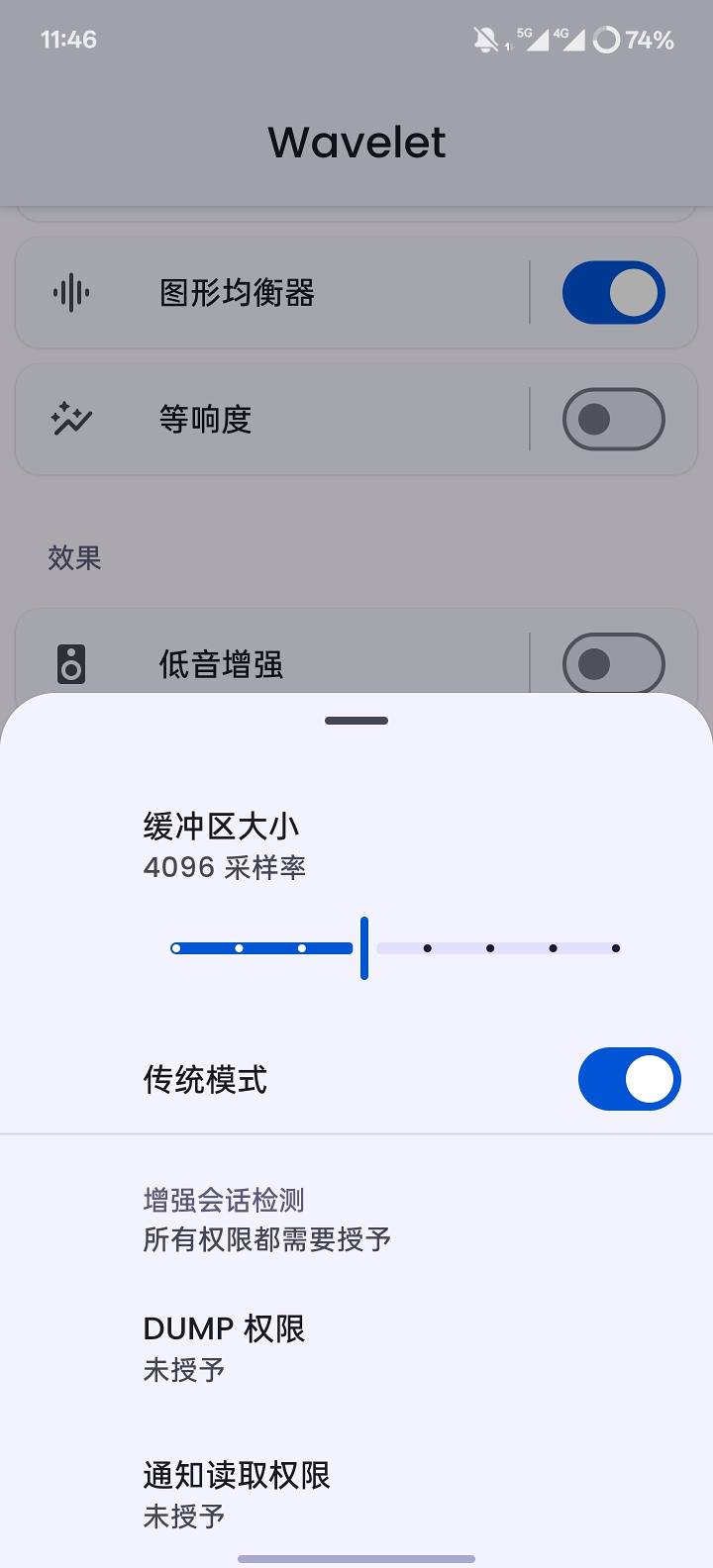This screenshot has height=1568, width=713.
Task: Open the Wavelet title area
Action: [x=356, y=142]
